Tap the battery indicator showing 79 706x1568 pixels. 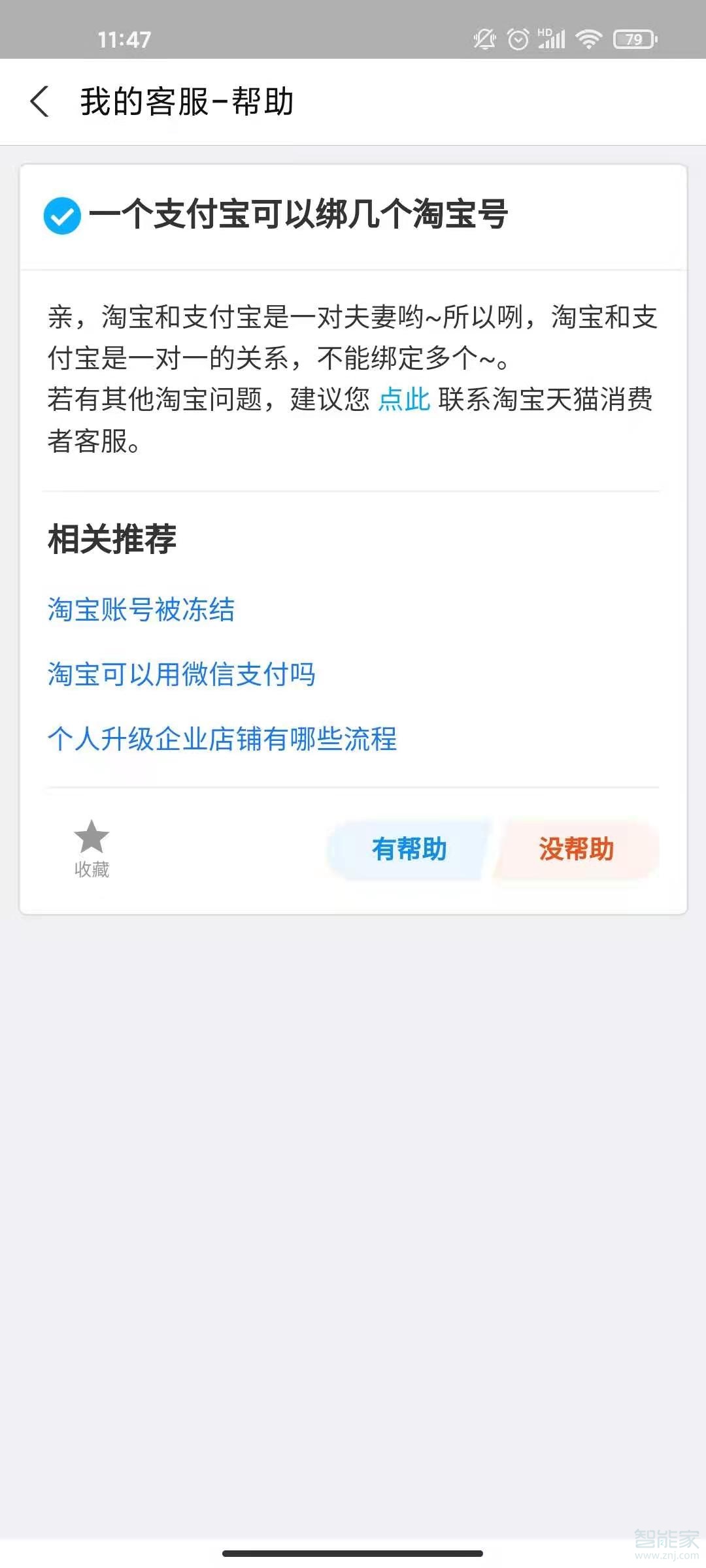point(630,39)
